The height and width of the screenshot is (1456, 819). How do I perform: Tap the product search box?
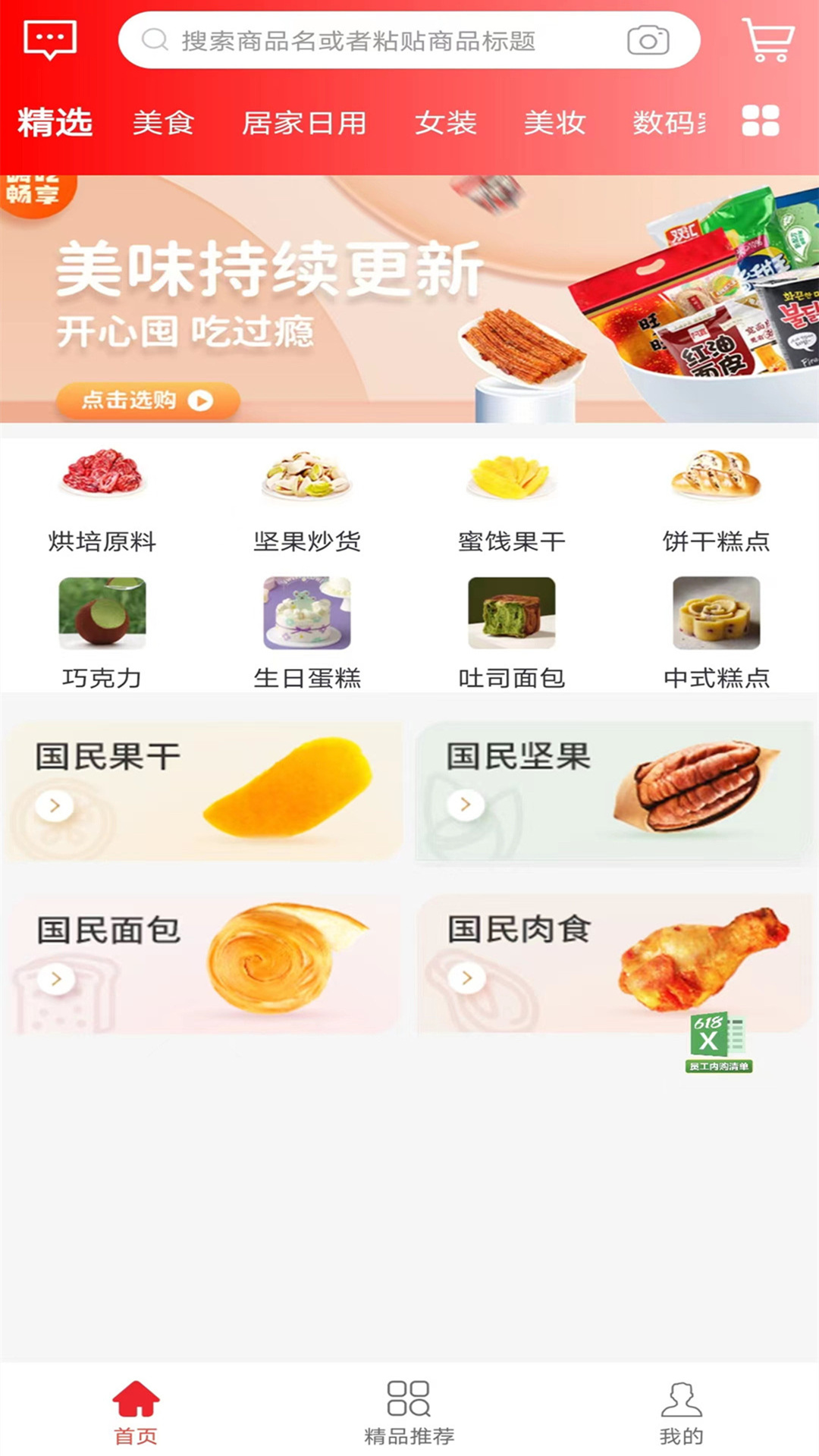pos(409,40)
